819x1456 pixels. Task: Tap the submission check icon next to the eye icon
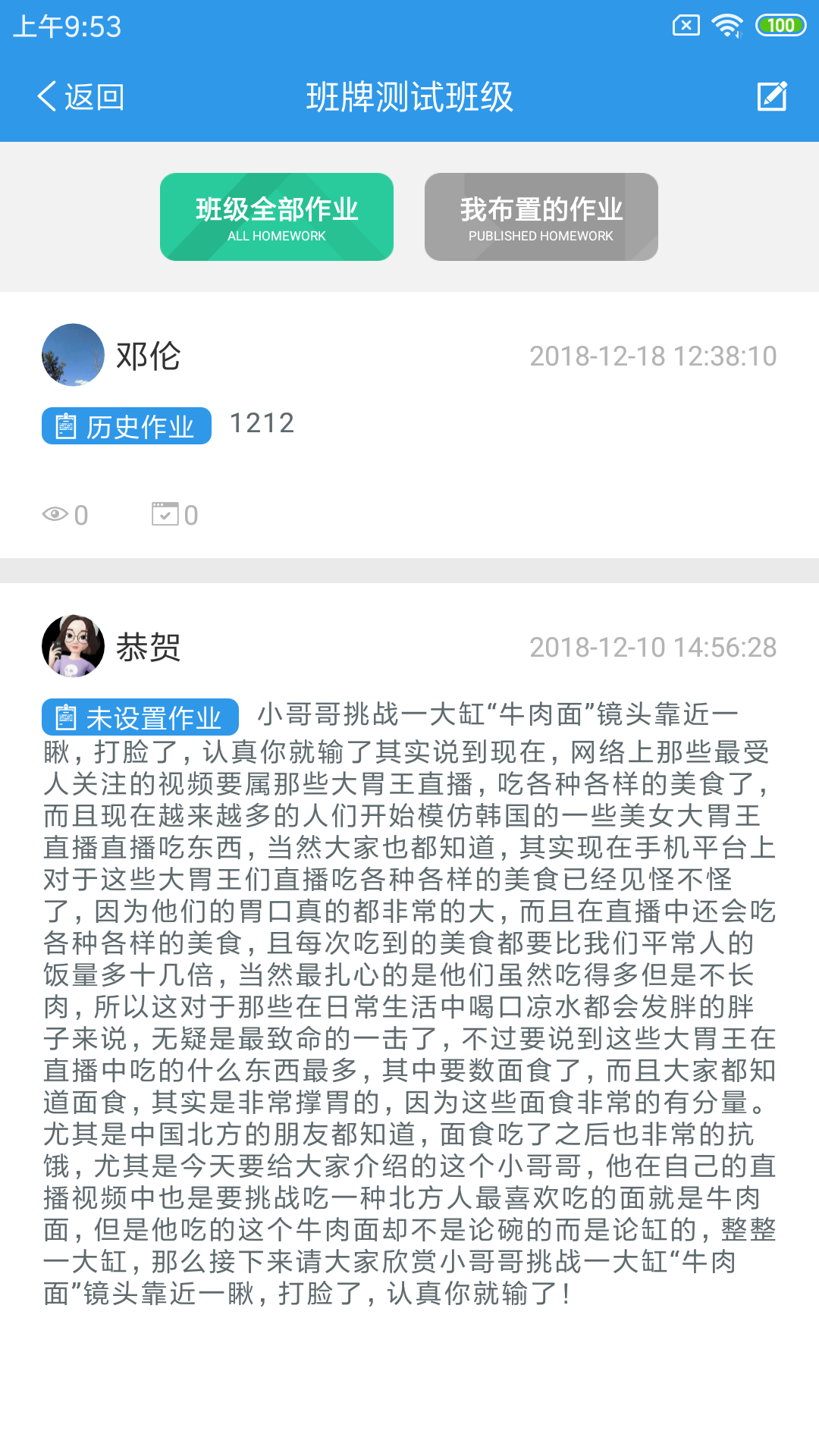[166, 513]
